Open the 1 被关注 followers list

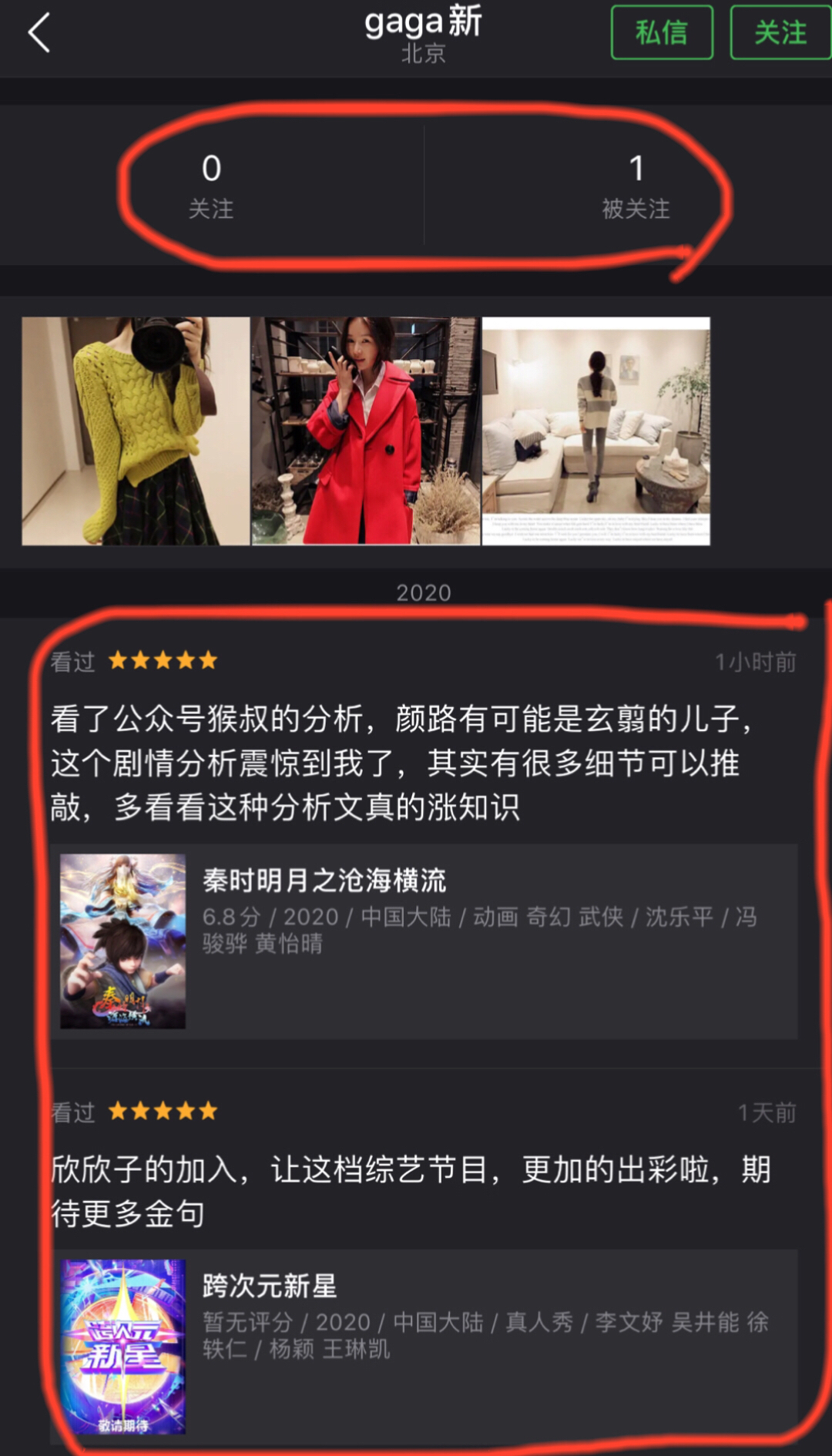point(636,186)
